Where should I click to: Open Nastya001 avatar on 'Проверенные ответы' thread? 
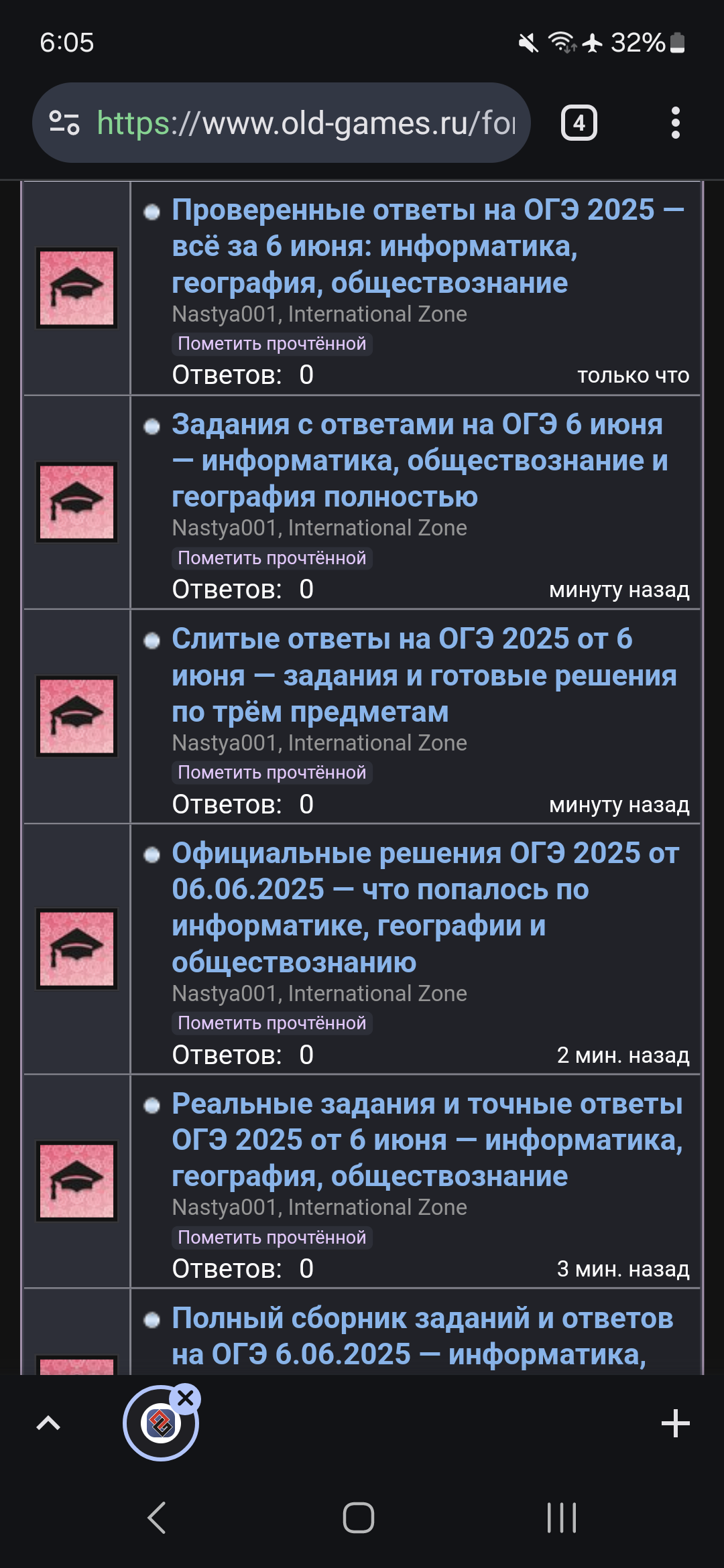tap(76, 288)
